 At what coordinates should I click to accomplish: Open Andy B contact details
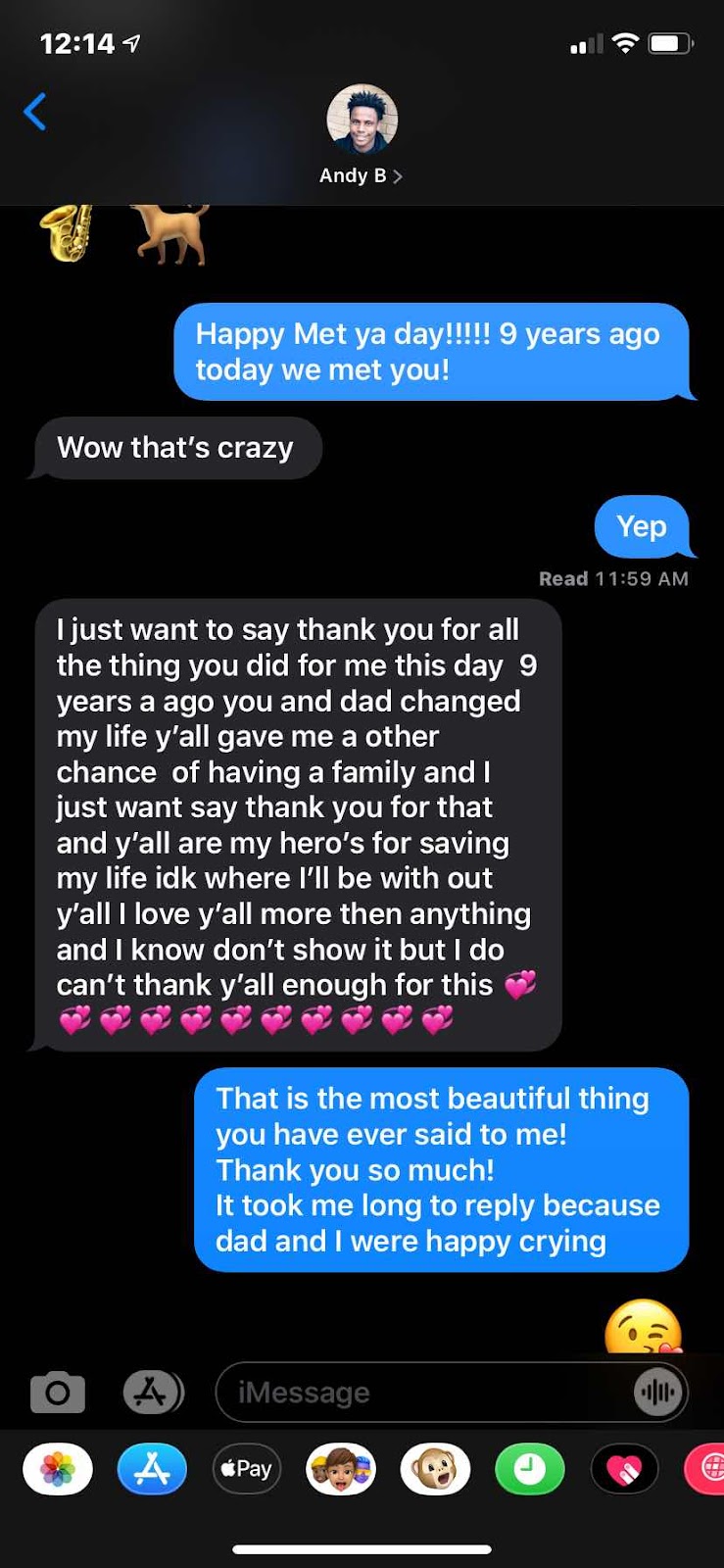361,134
